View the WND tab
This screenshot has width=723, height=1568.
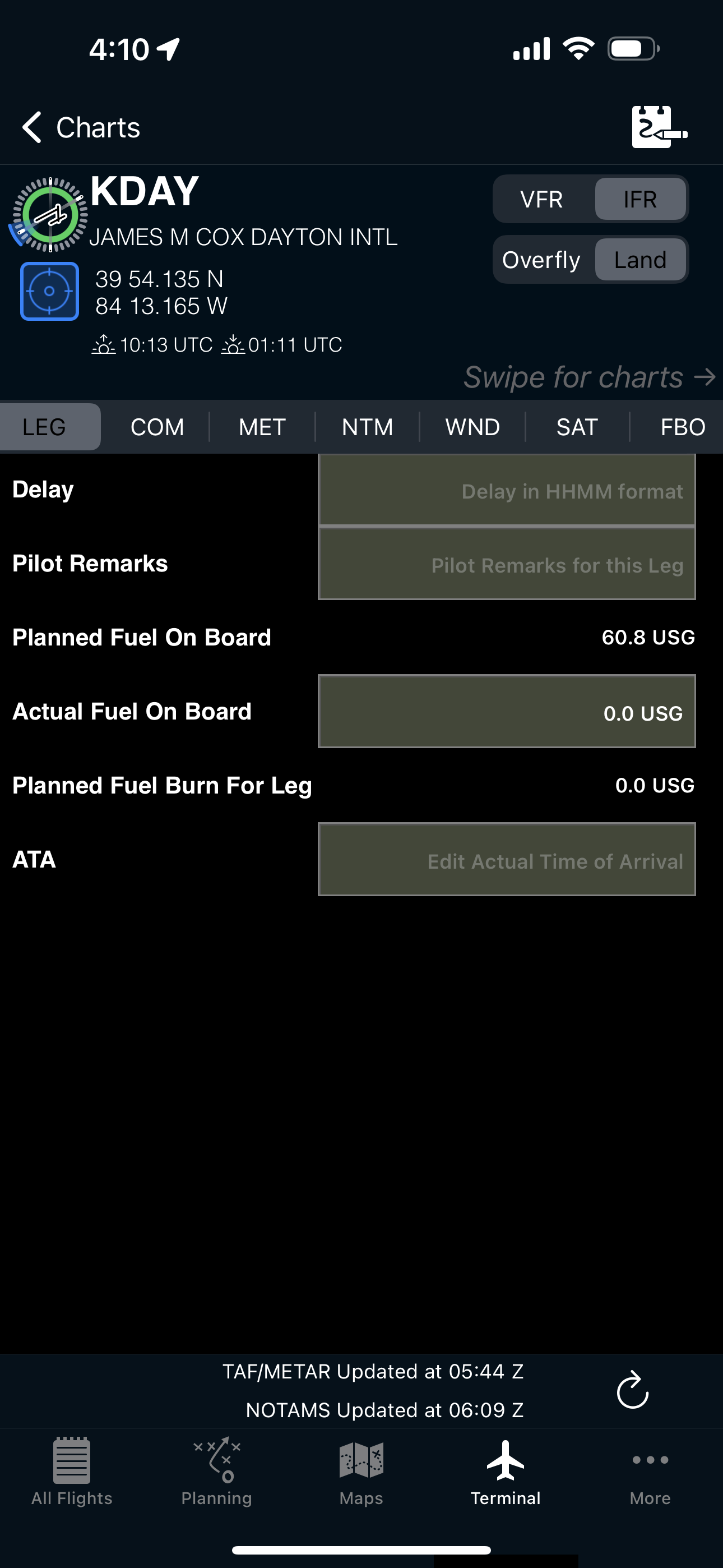[x=472, y=427]
